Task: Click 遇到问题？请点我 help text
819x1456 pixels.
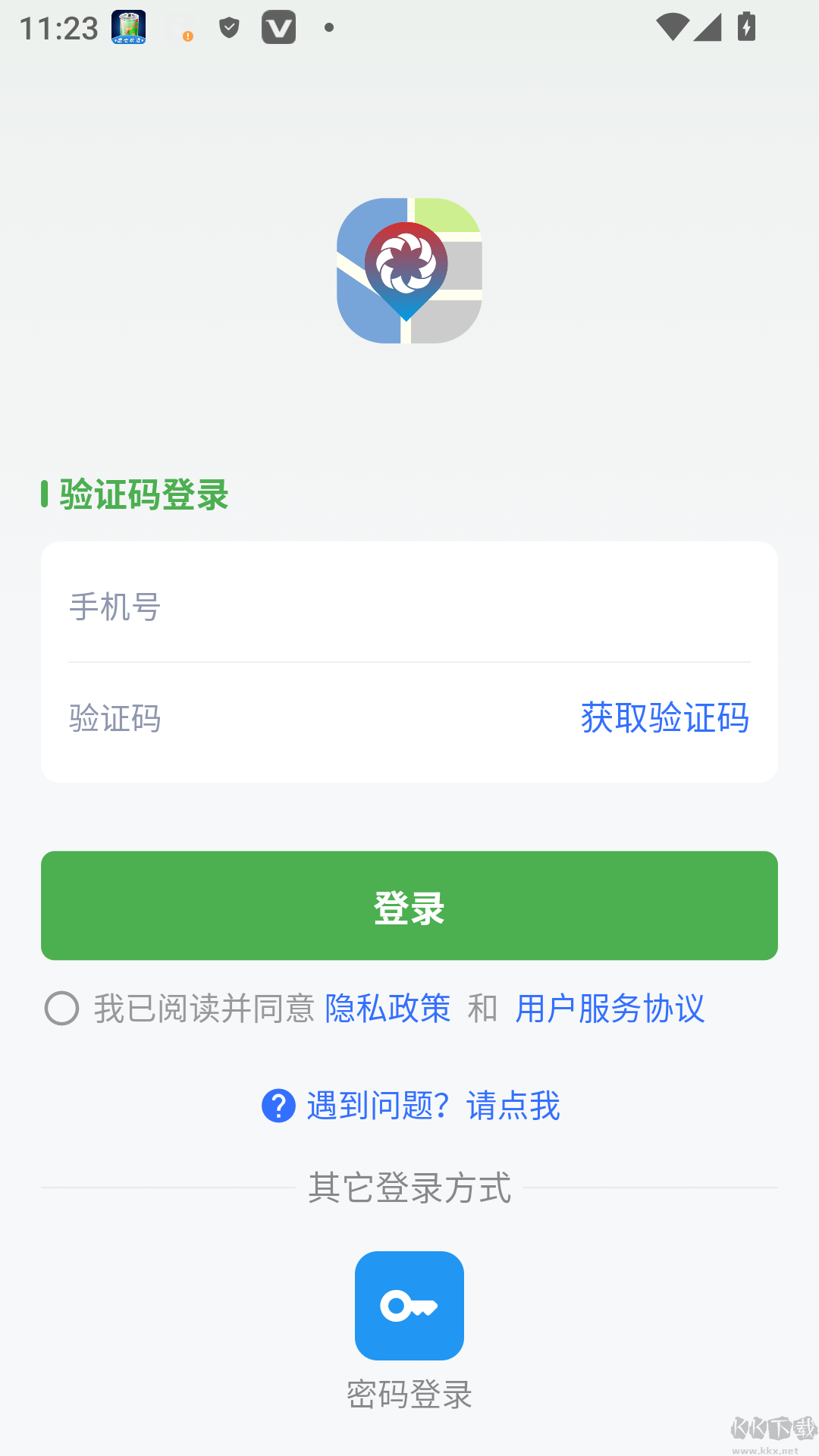Action: (432, 1106)
